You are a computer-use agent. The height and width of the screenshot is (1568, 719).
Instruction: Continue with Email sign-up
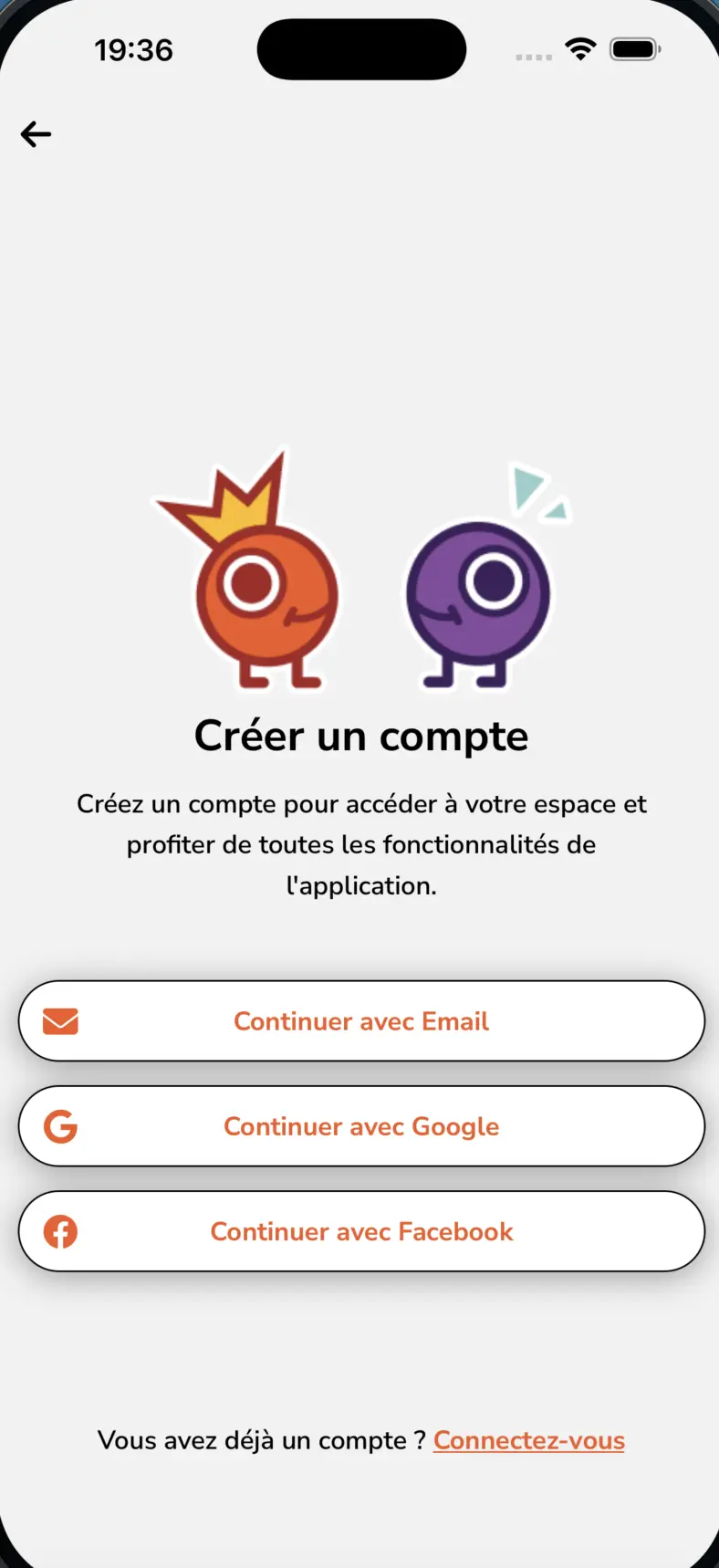pyautogui.click(x=361, y=1020)
